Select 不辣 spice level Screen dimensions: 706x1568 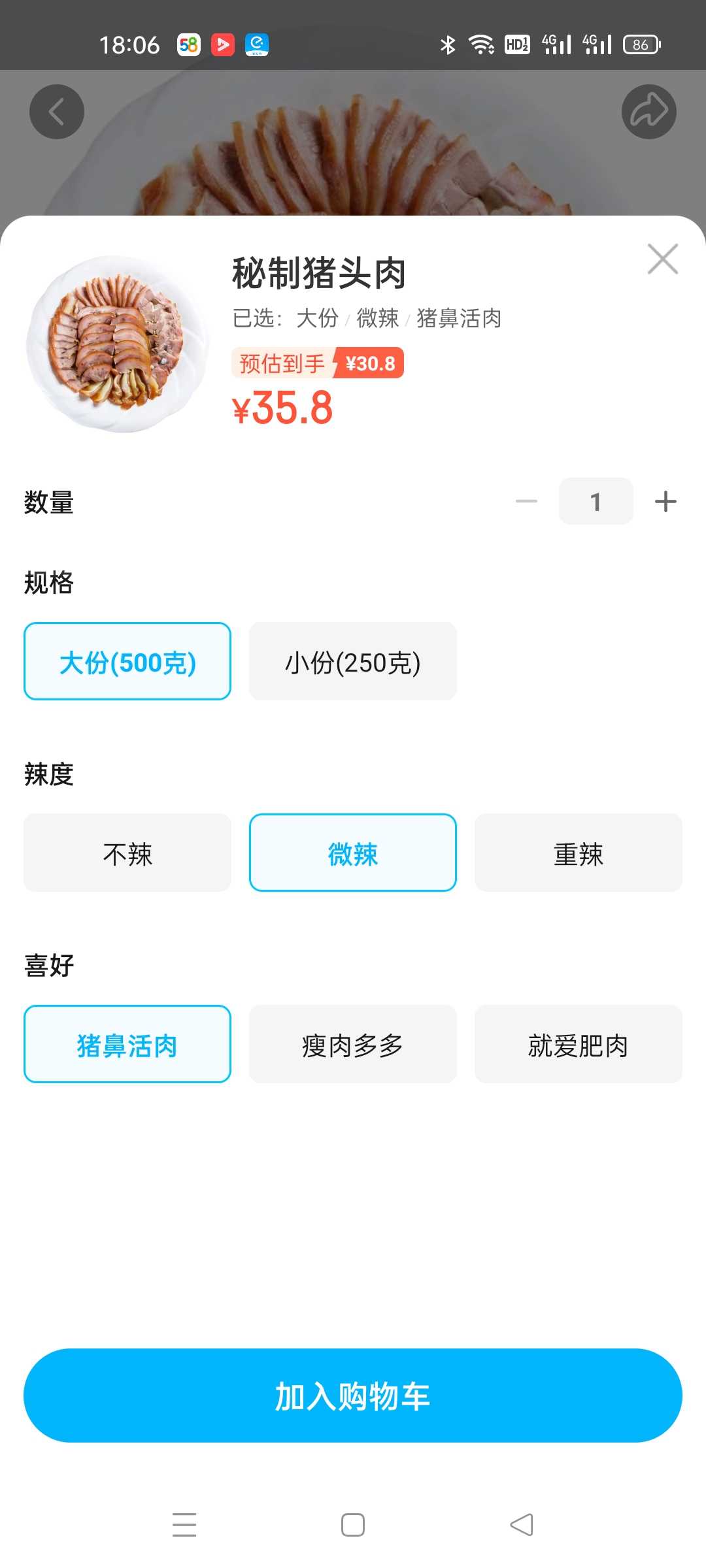(127, 853)
